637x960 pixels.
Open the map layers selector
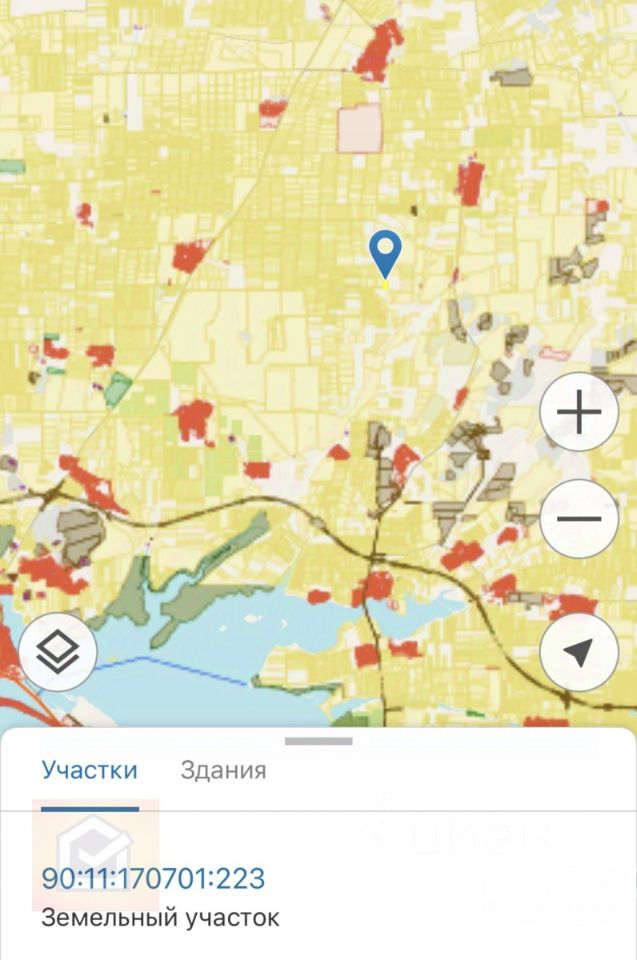[x=58, y=653]
